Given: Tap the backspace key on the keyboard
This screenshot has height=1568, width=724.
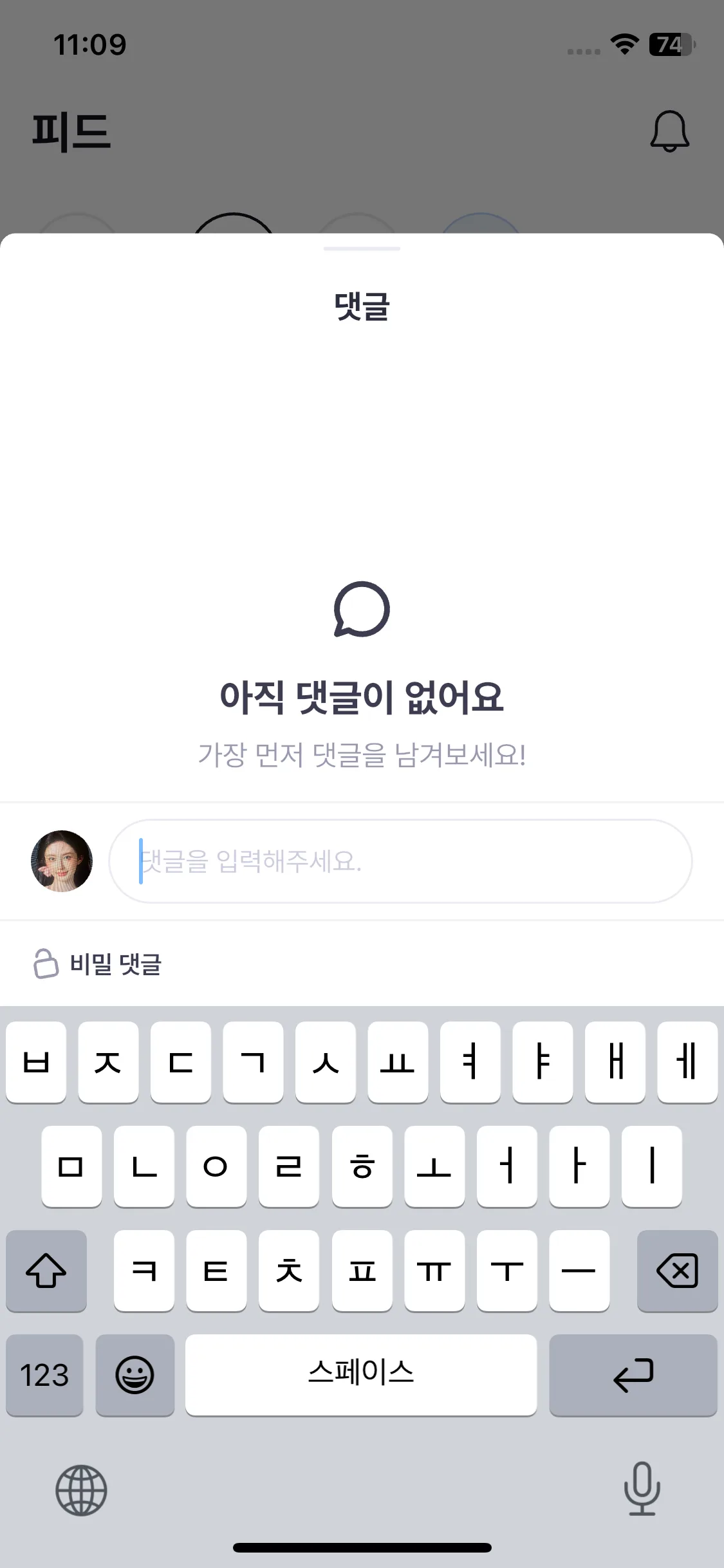Looking at the screenshot, I should (x=677, y=1271).
